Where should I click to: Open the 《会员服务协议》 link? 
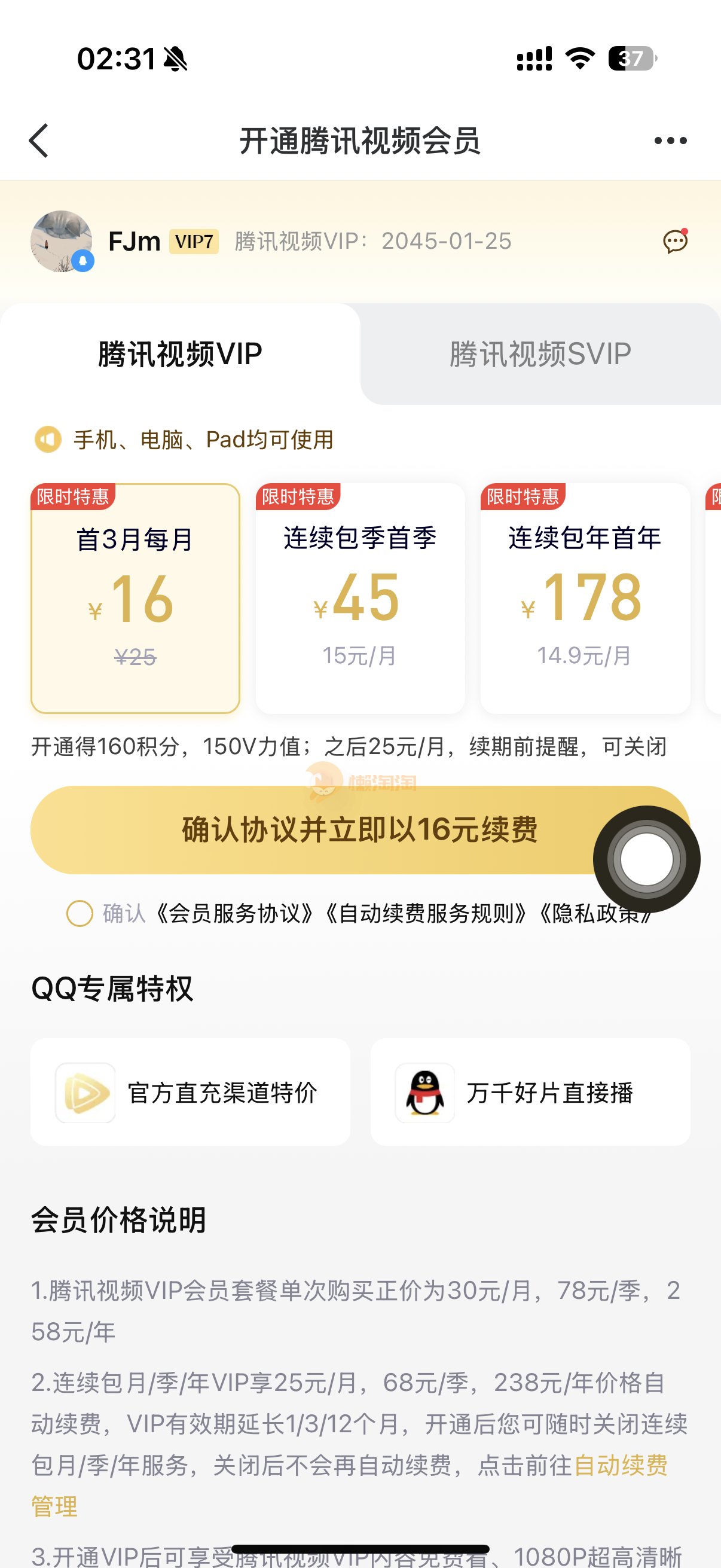point(234,913)
